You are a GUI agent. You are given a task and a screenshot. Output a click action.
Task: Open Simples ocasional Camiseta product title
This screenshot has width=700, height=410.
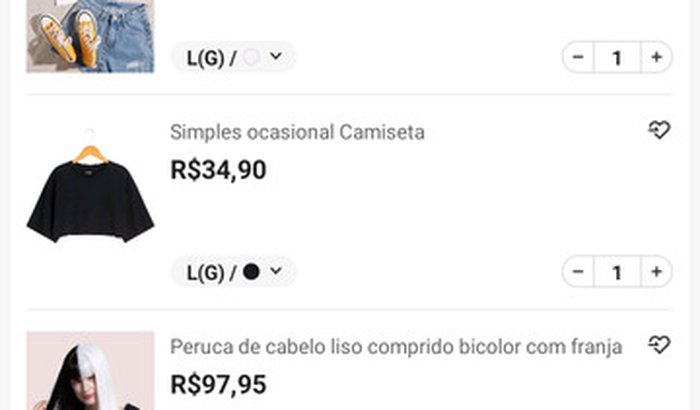pos(297,132)
